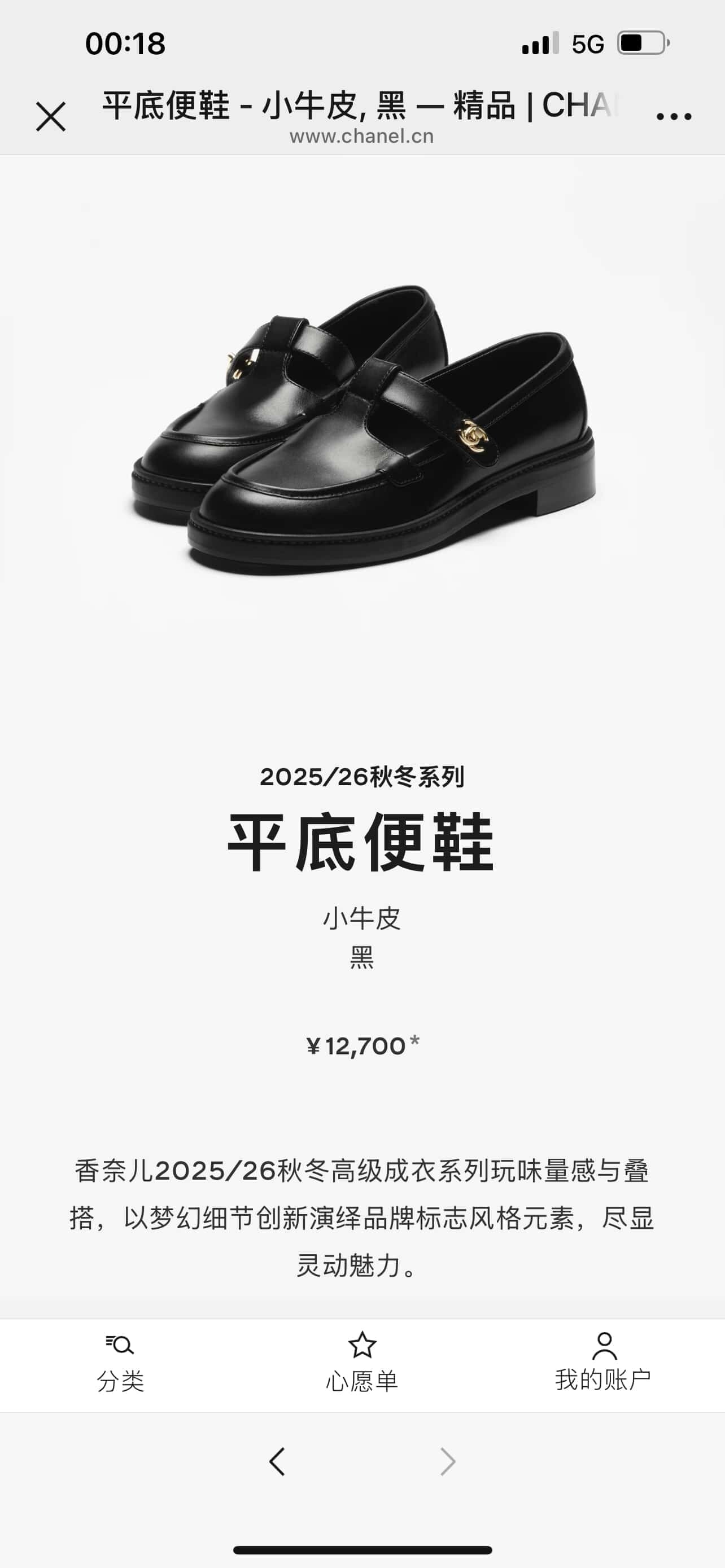725x1568 pixels.
Task: Open the 心愿单 wishlist tab
Action: click(362, 1365)
